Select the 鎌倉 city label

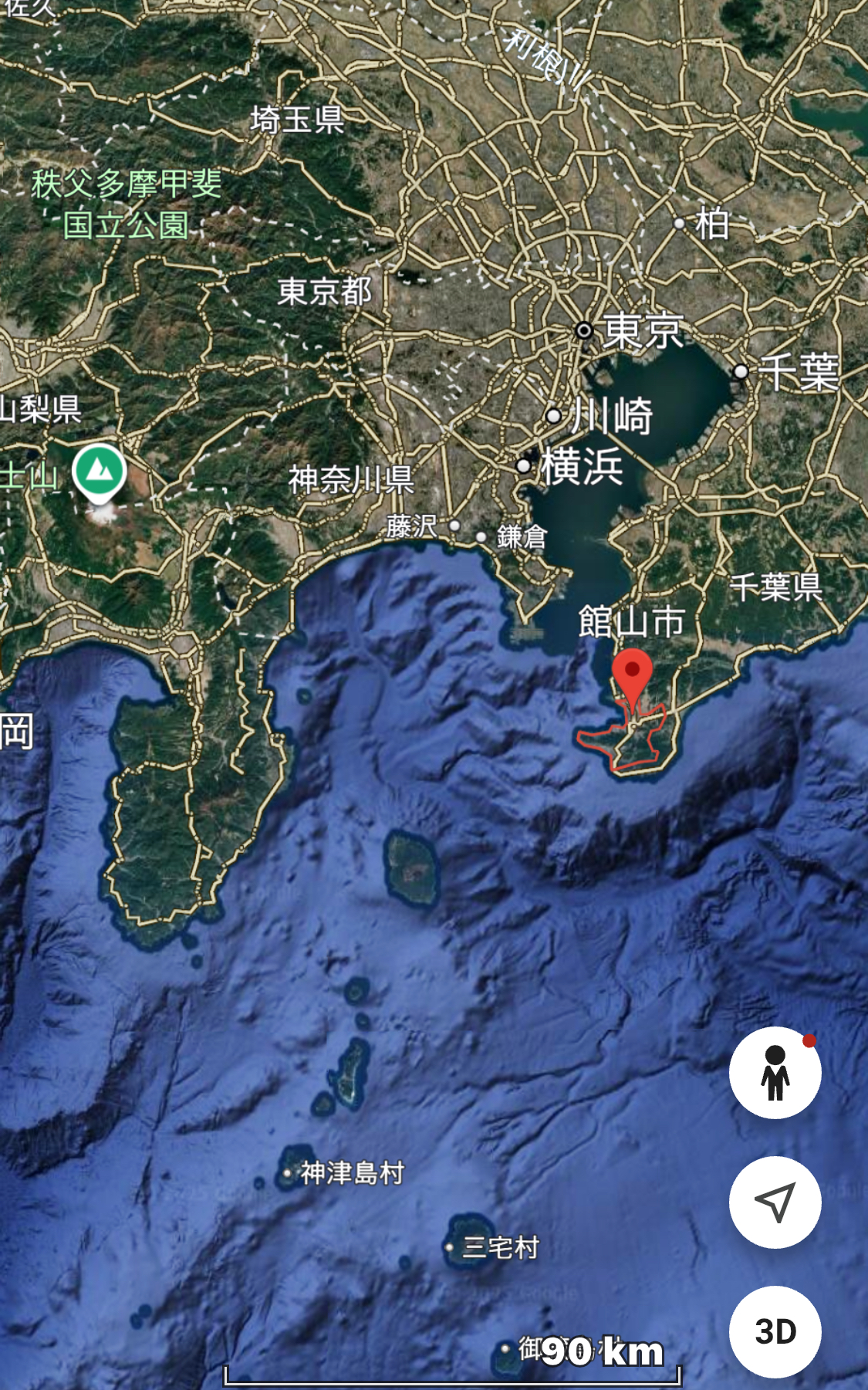522,536
